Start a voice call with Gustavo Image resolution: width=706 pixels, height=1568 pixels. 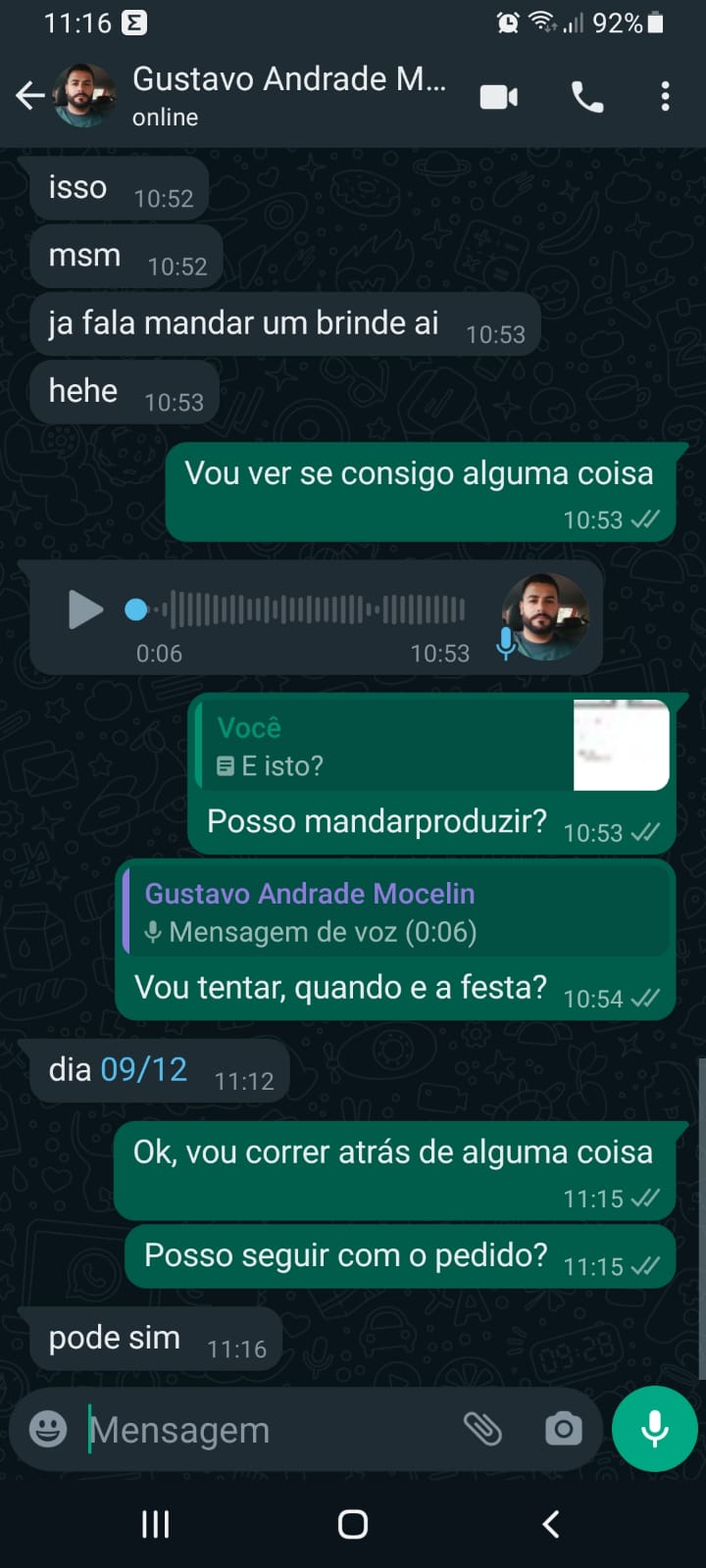click(x=587, y=97)
